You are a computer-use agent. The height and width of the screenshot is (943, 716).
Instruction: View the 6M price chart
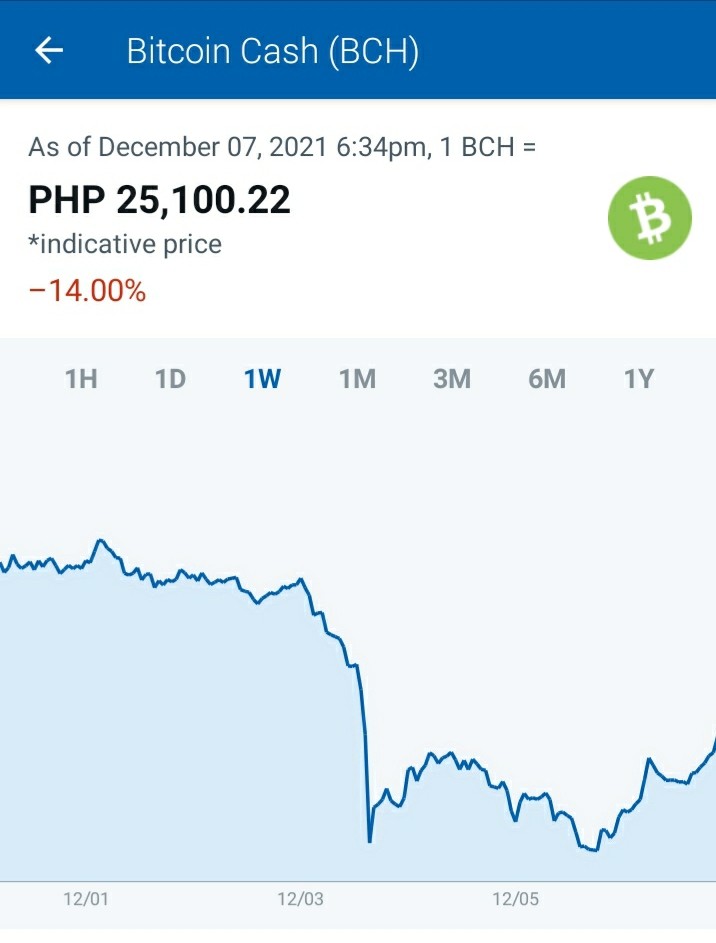click(547, 379)
